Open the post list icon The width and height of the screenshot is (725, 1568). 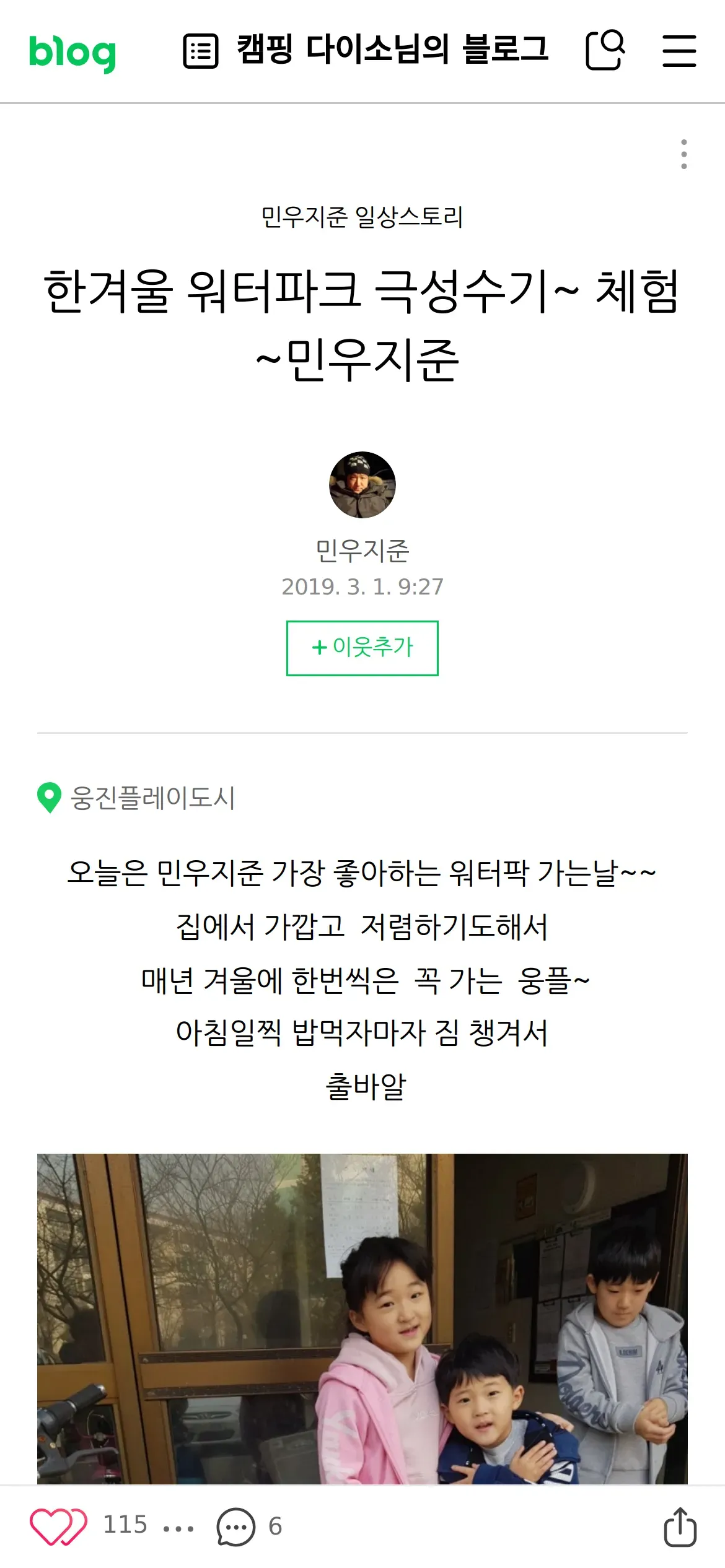201,51
